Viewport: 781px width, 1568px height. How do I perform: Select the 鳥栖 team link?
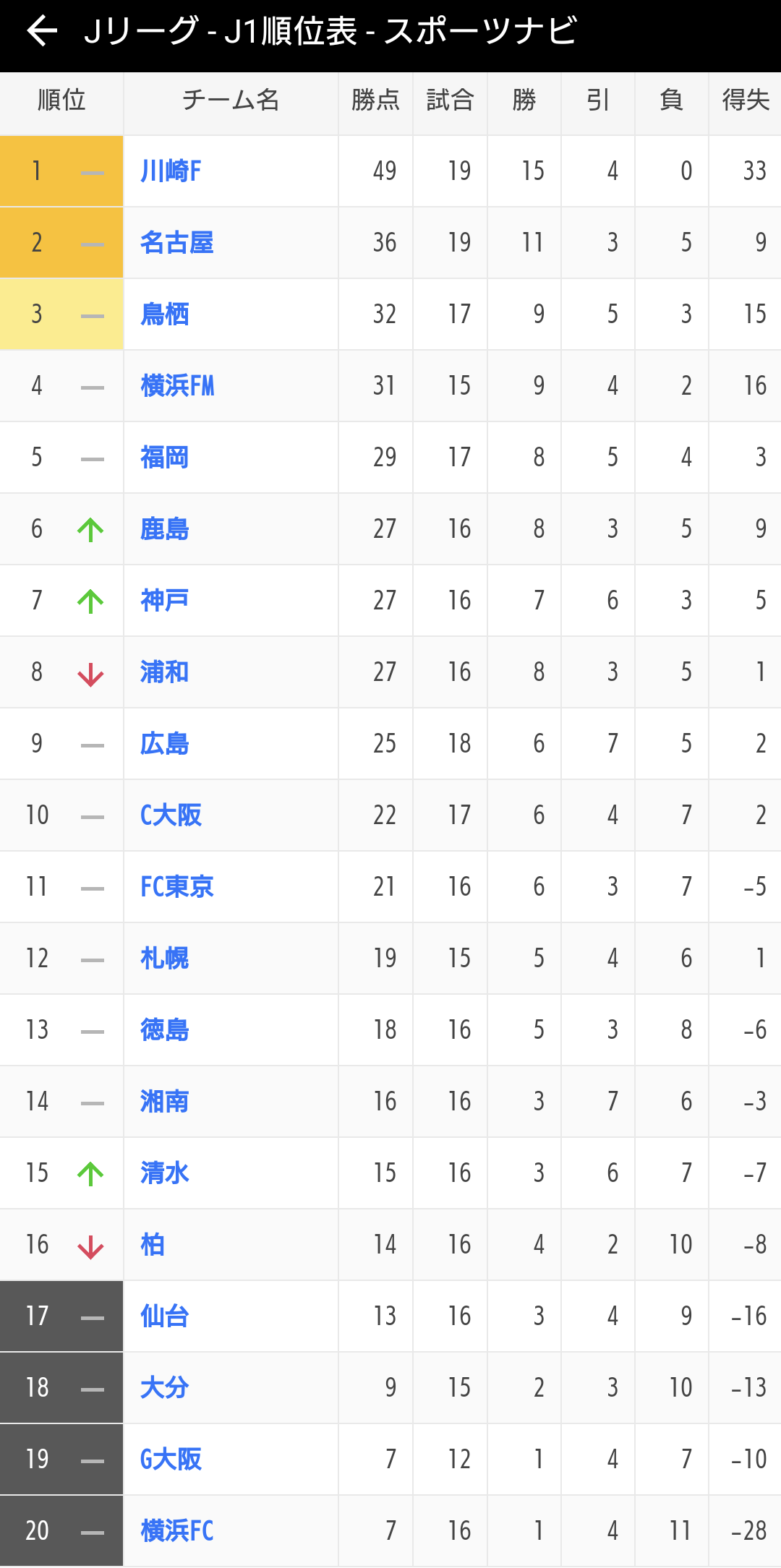[x=165, y=314]
